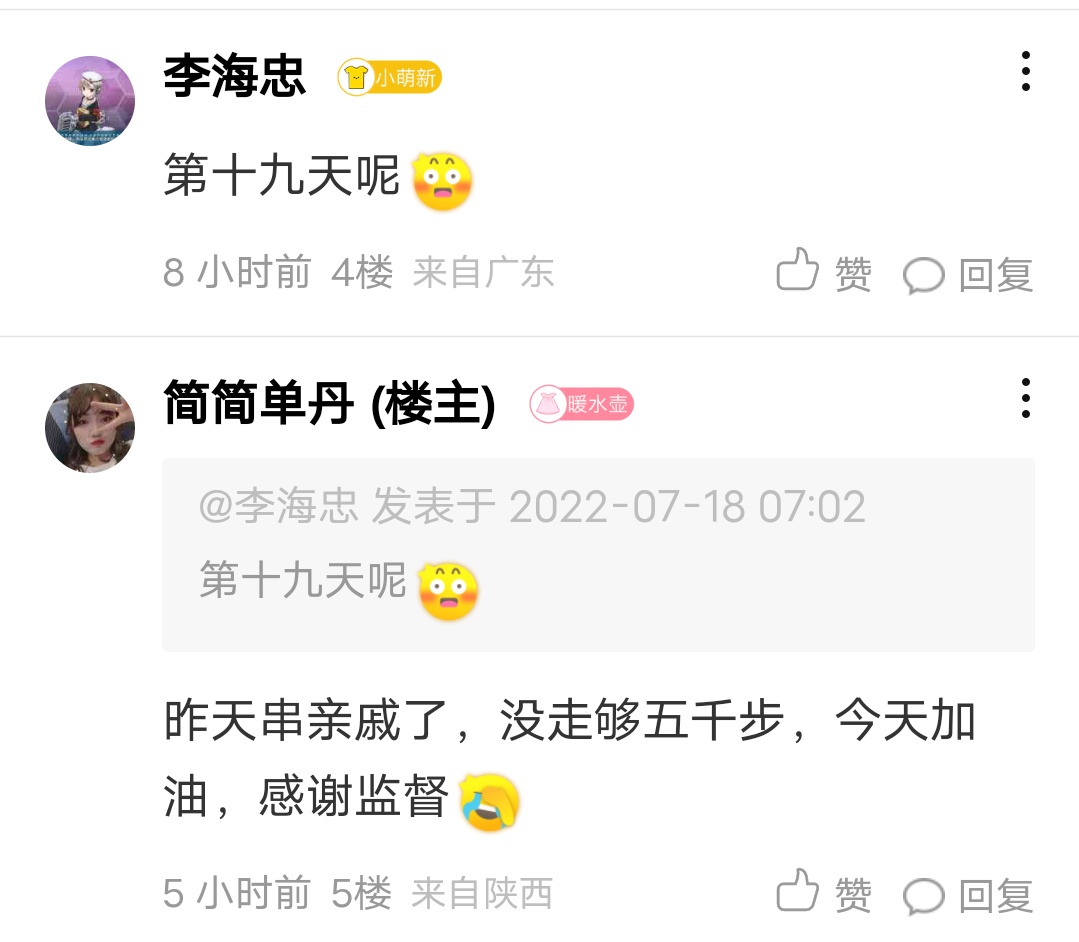
Task: Open 简简单丹's profile avatar
Action: [x=90, y=427]
